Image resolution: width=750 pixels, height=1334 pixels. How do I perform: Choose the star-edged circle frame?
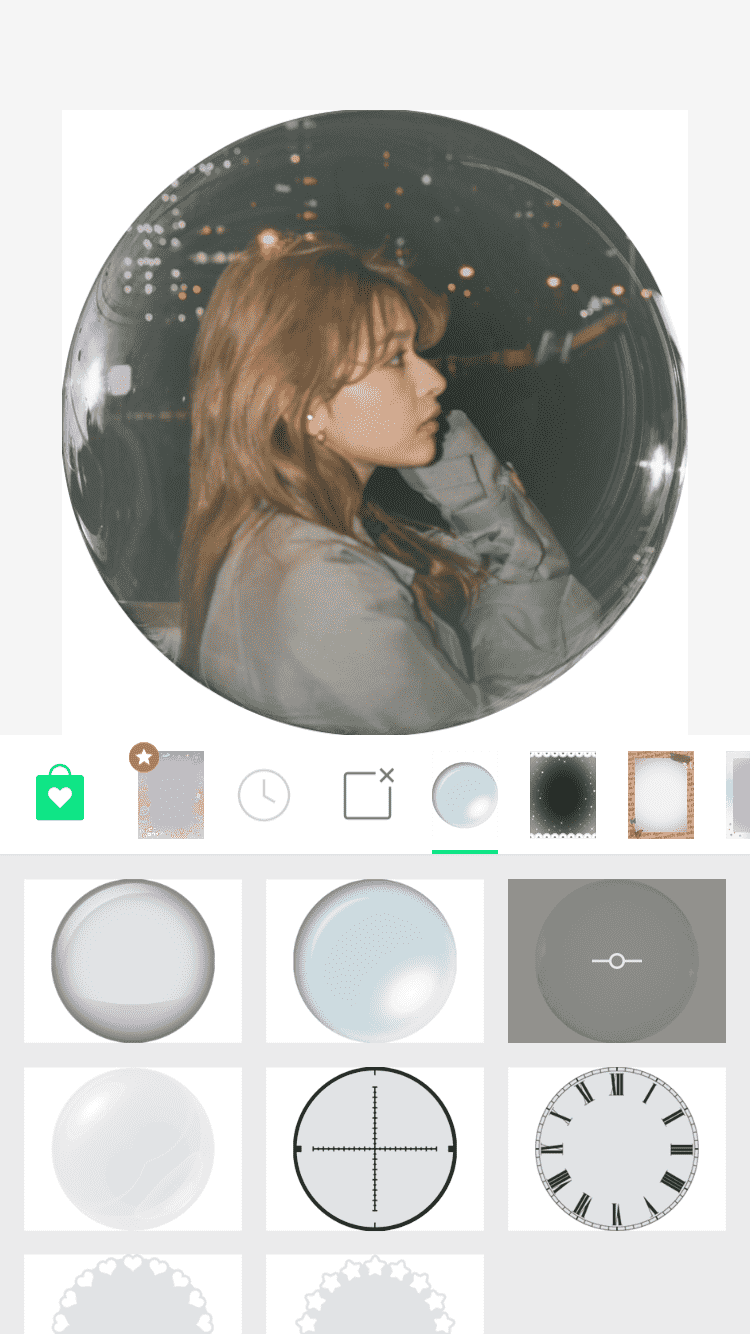375,1295
